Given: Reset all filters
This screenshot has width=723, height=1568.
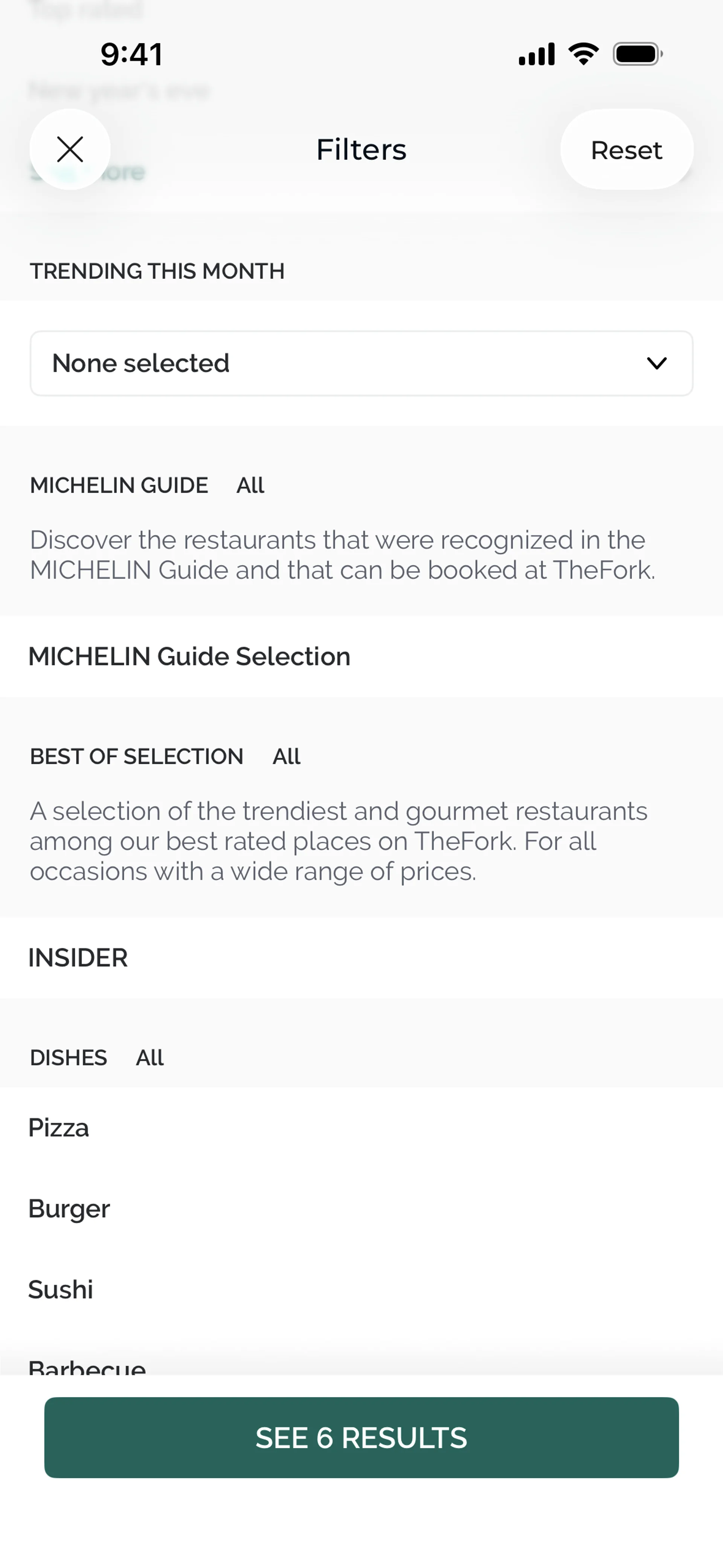Looking at the screenshot, I should click(x=626, y=150).
